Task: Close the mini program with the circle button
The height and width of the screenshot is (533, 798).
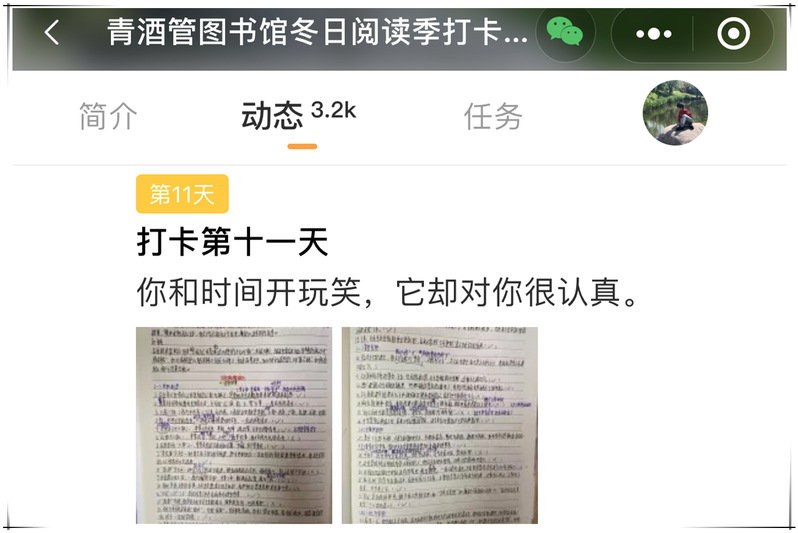Action: [x=733, y=34]
